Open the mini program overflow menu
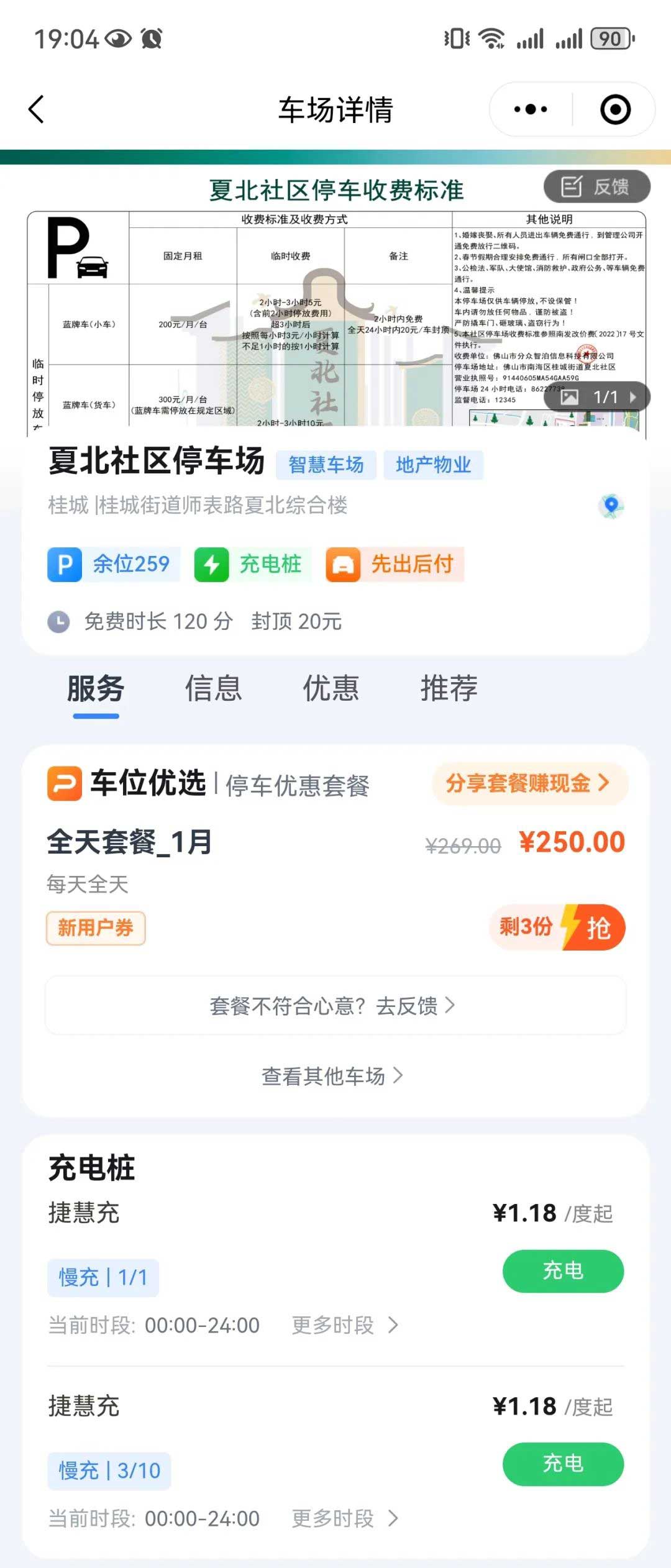 click(531, 110)
